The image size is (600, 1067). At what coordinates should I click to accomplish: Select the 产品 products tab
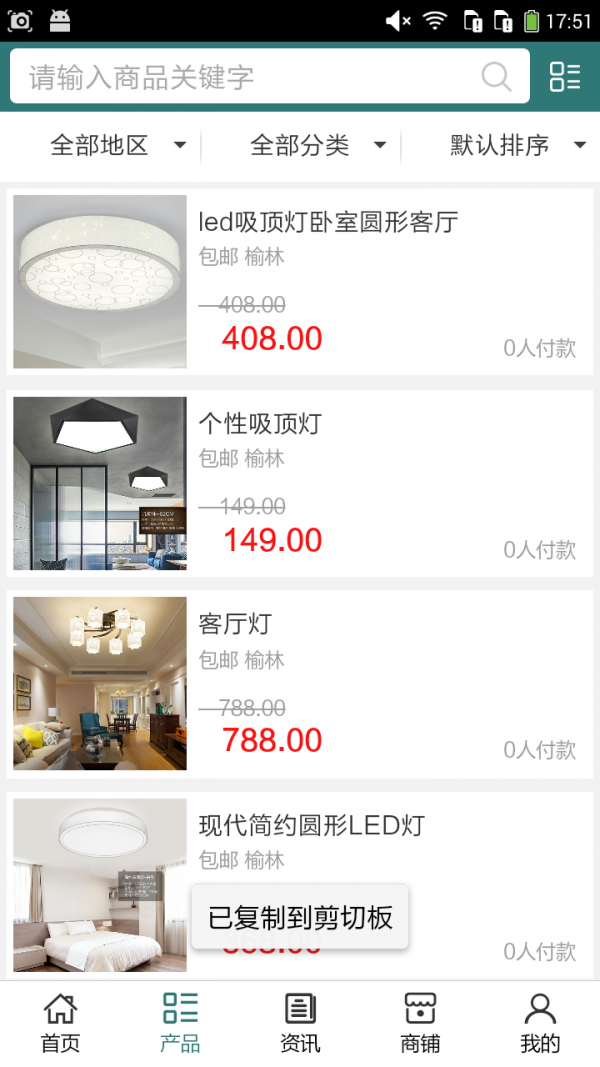180,1022
